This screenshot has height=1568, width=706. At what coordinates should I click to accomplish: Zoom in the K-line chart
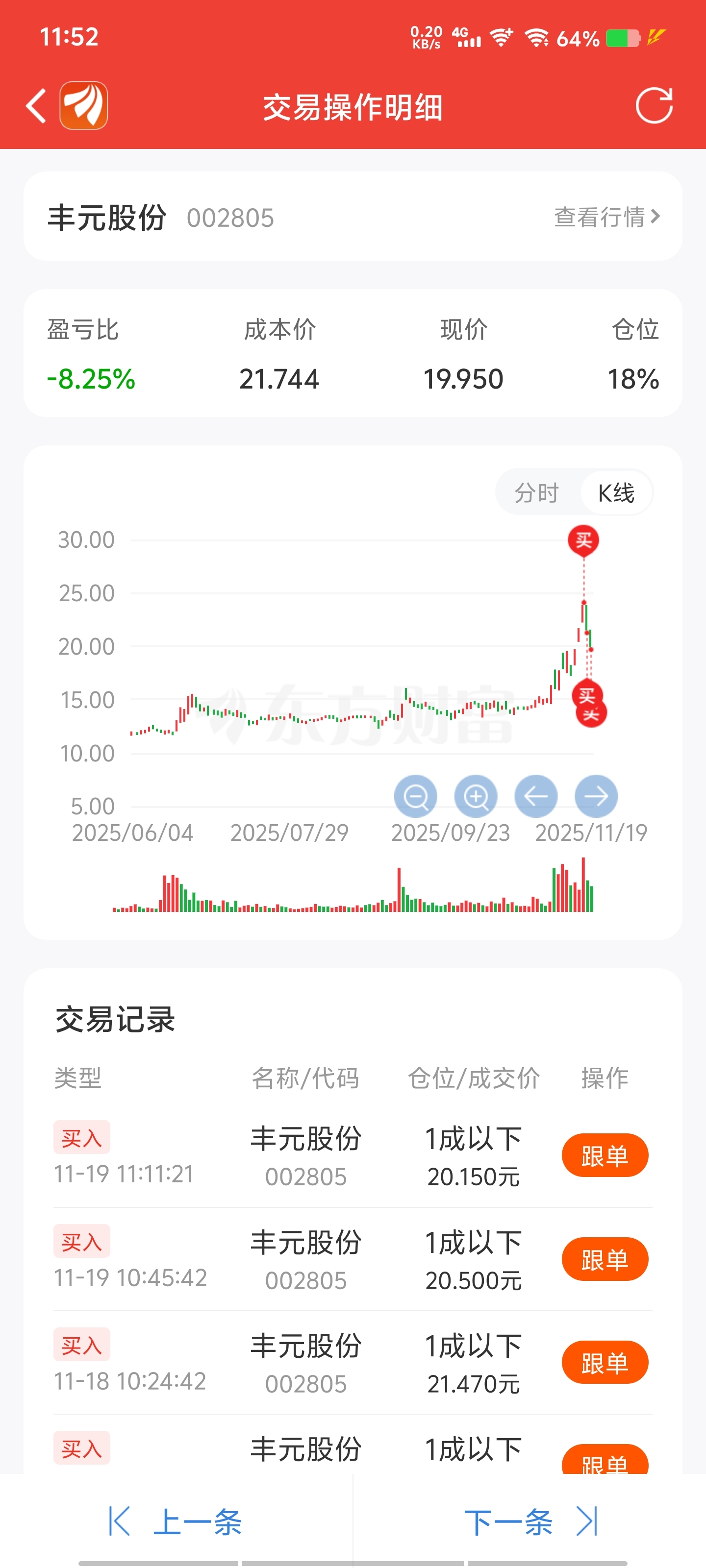tap(476, 796)
